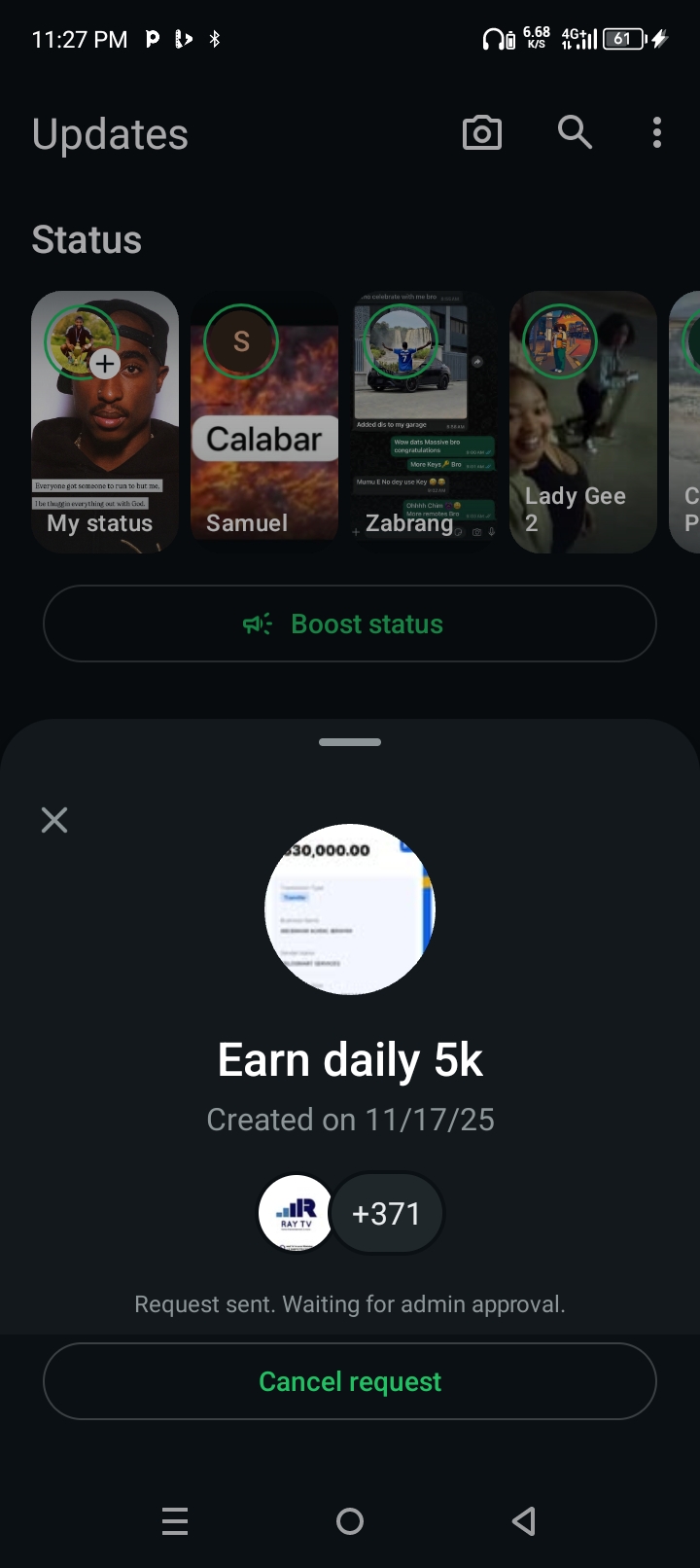Tap the Boost status button
This screenshot has height=1568, width=700.
pyautogui.click(x=350, y=624)
